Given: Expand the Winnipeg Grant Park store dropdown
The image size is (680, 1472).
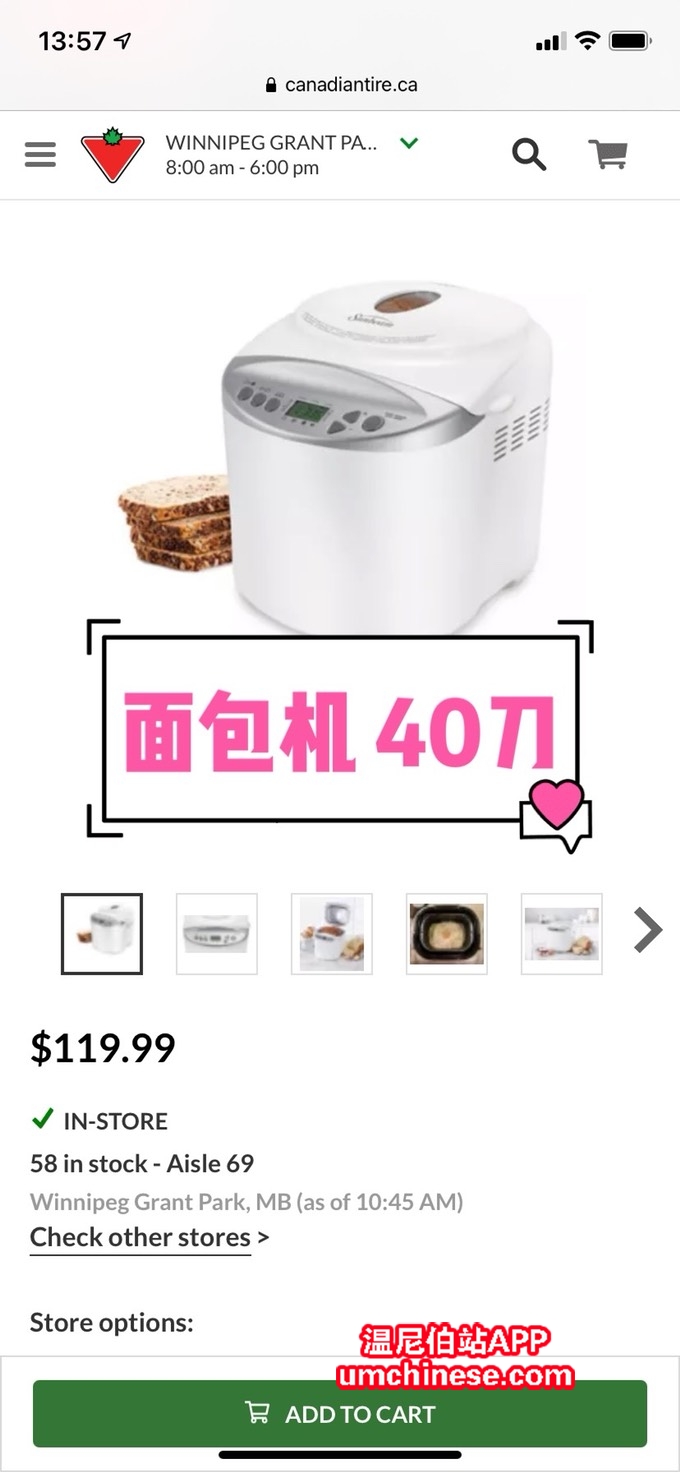Looking at the screenshot, I should click(408, 143).
